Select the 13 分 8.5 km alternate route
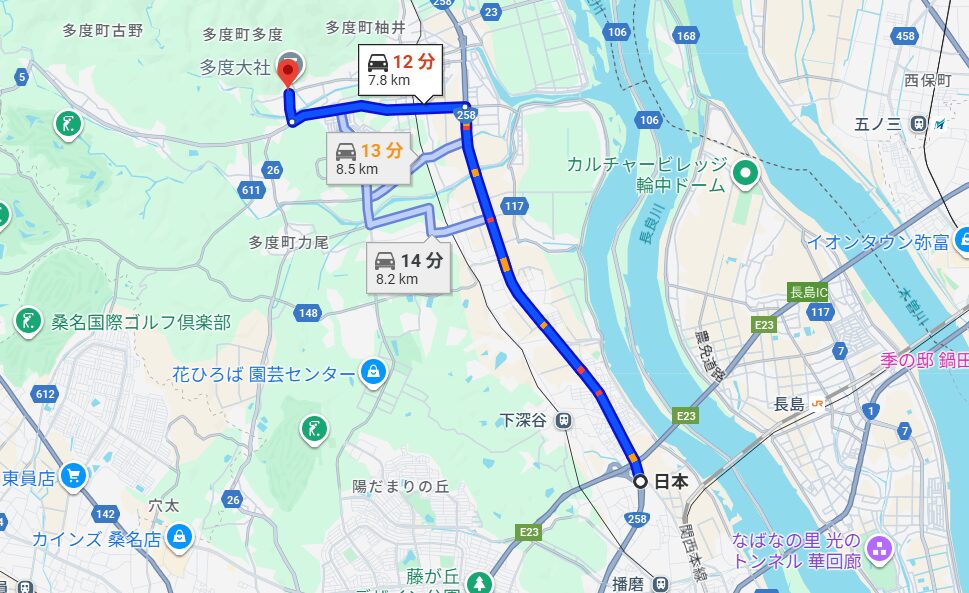 [x=369, y=159]
